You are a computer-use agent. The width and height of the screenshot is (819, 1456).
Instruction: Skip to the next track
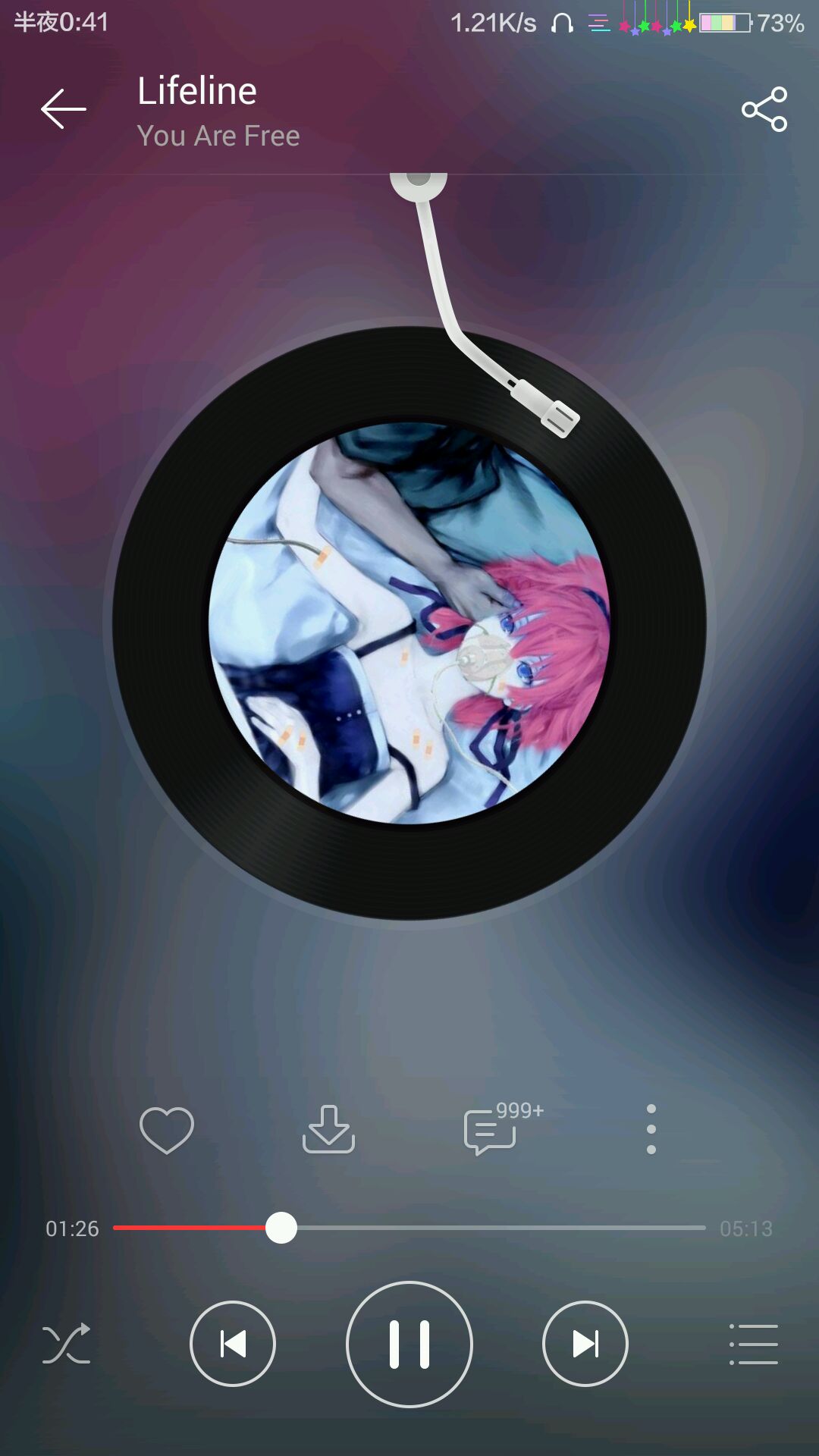[x=585, y=1344]
